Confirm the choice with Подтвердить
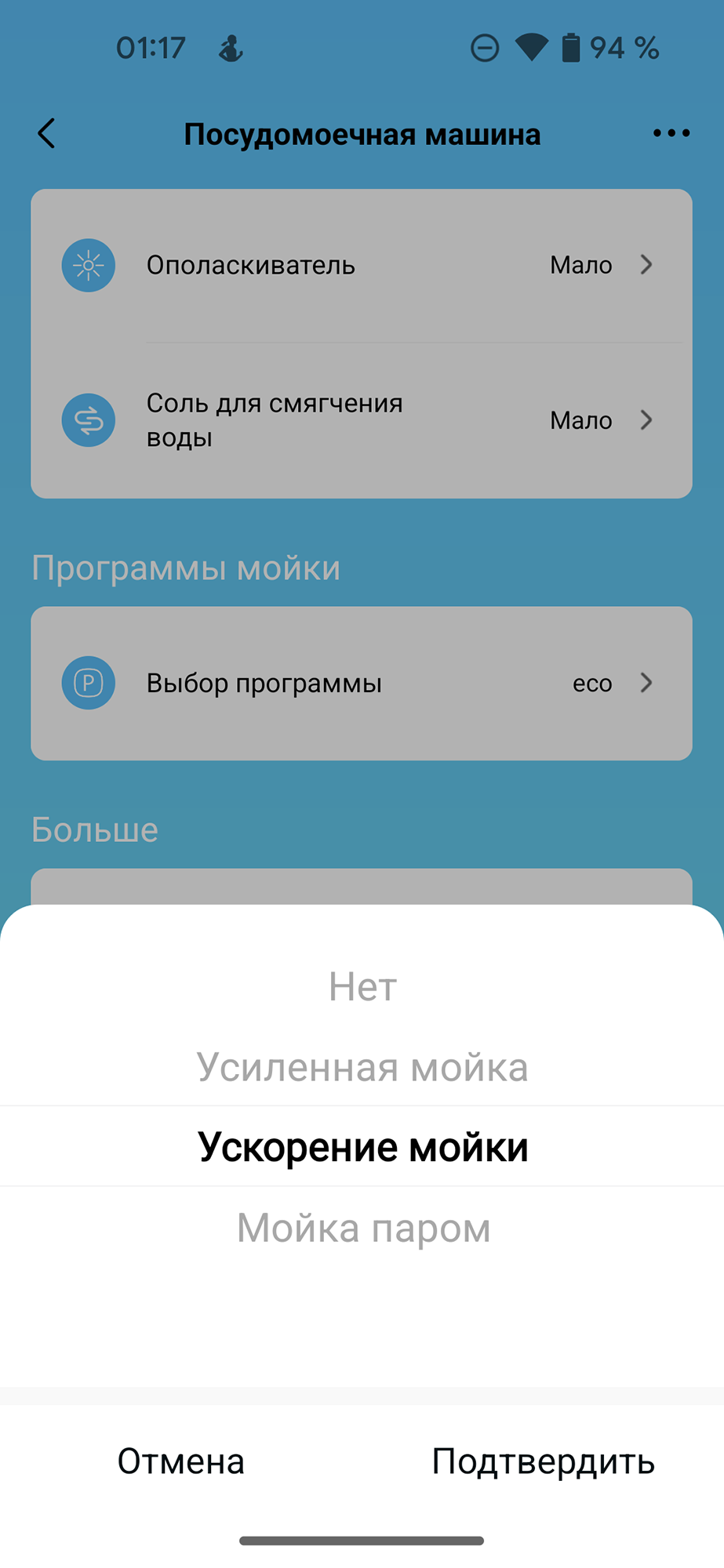 click(543, 1461)
